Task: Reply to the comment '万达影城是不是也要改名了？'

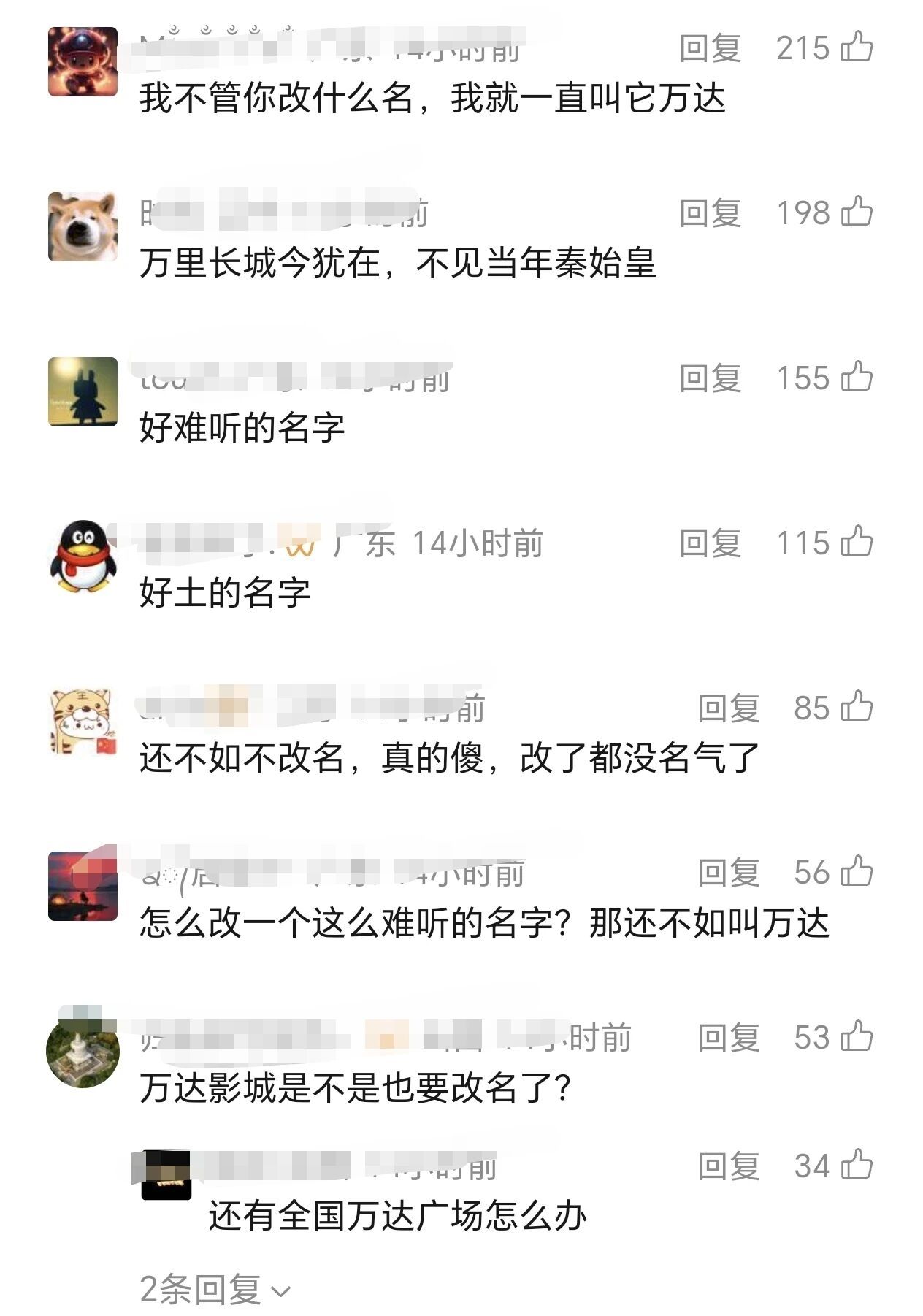Action: 728,1038
